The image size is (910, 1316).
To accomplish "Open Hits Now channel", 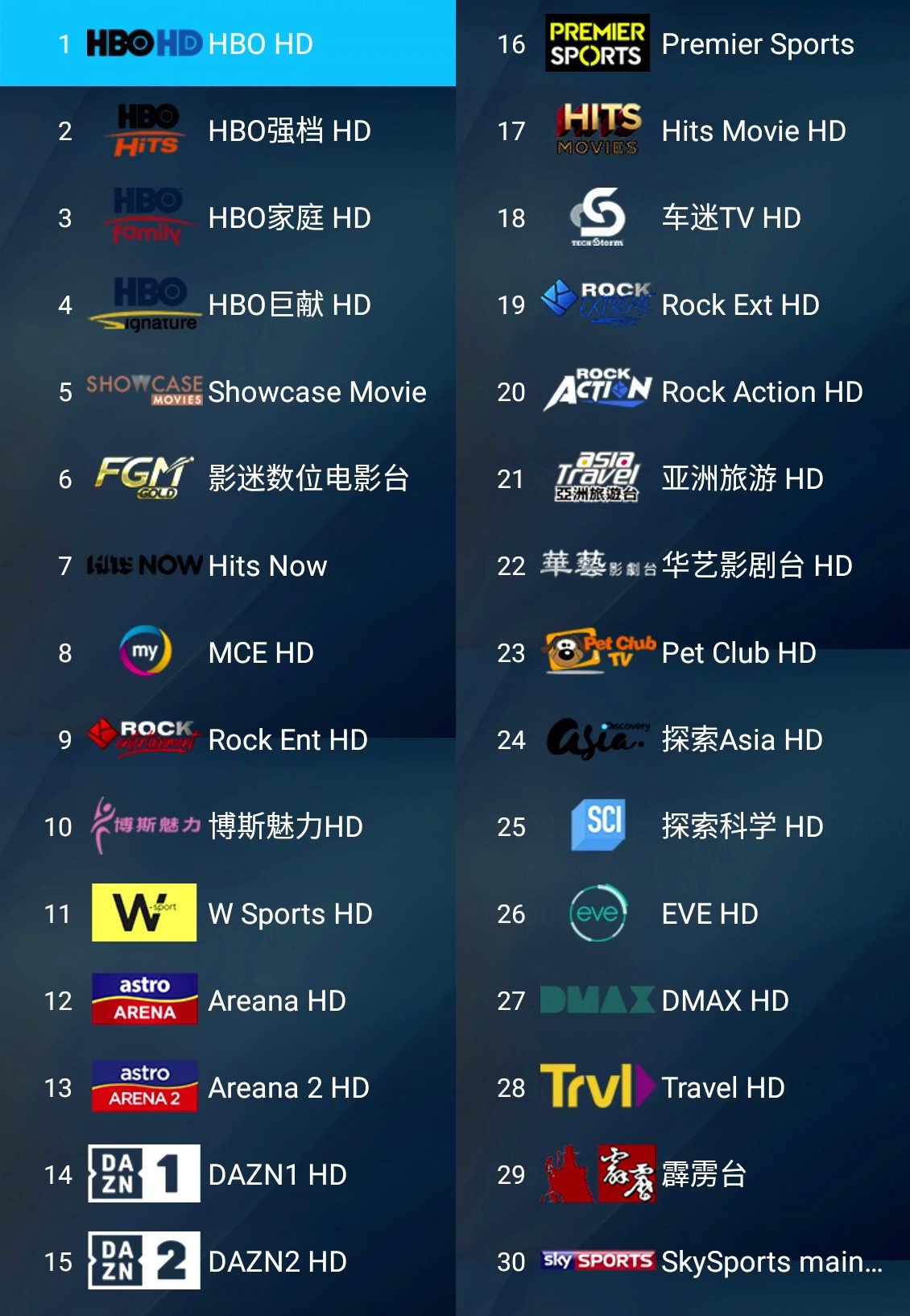I will 228,565.
